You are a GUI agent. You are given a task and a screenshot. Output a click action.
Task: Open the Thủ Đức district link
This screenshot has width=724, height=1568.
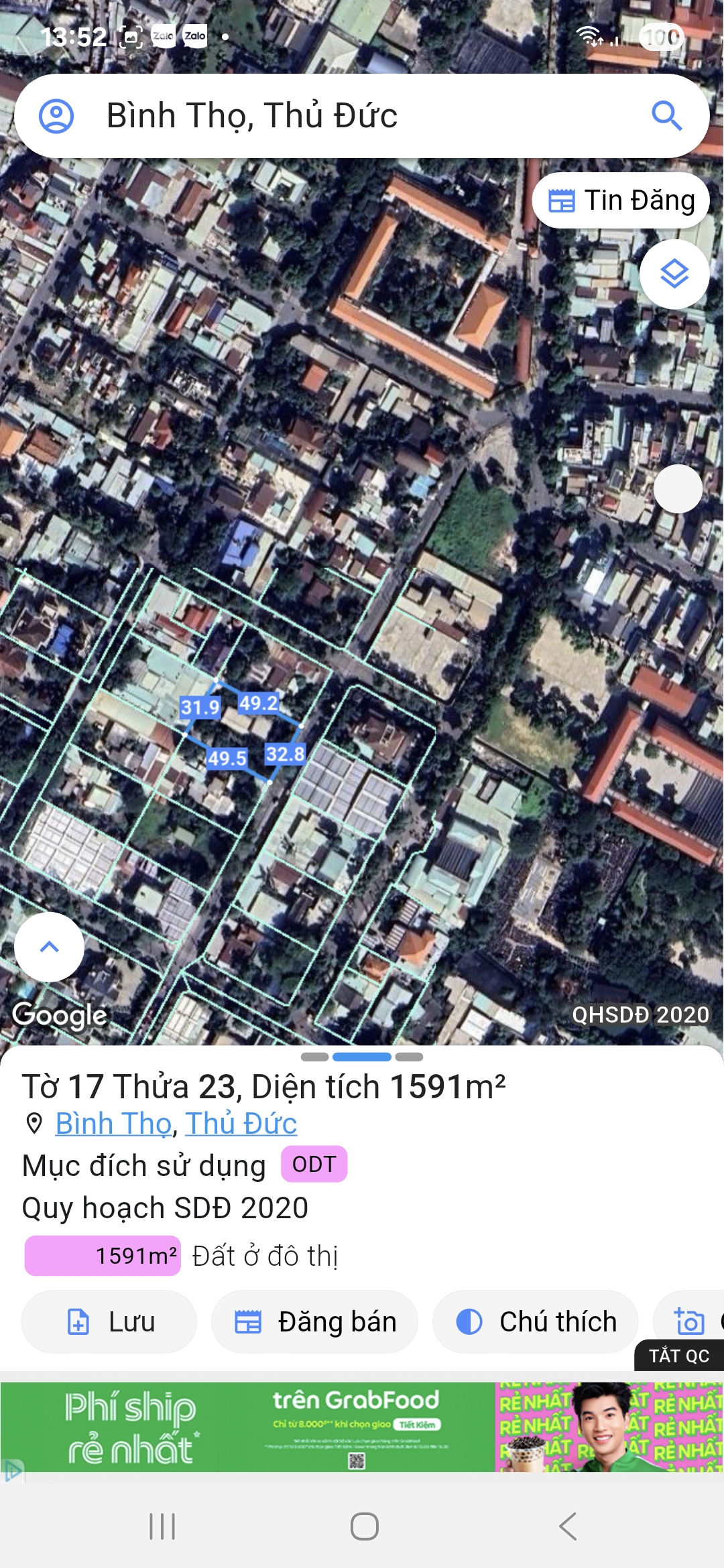point(242,1124)
